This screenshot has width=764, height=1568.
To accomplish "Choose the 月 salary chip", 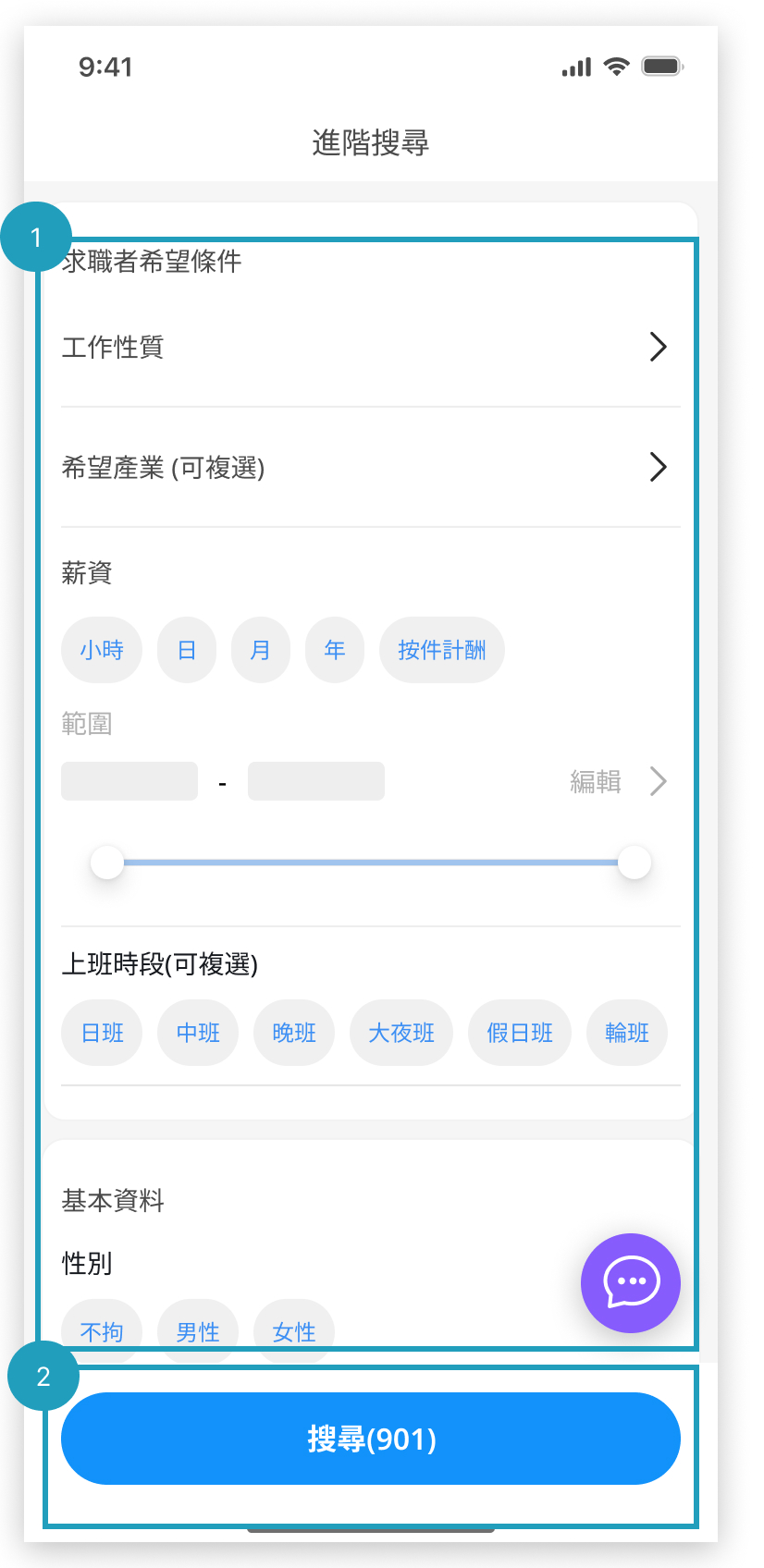I will (261, 650).
